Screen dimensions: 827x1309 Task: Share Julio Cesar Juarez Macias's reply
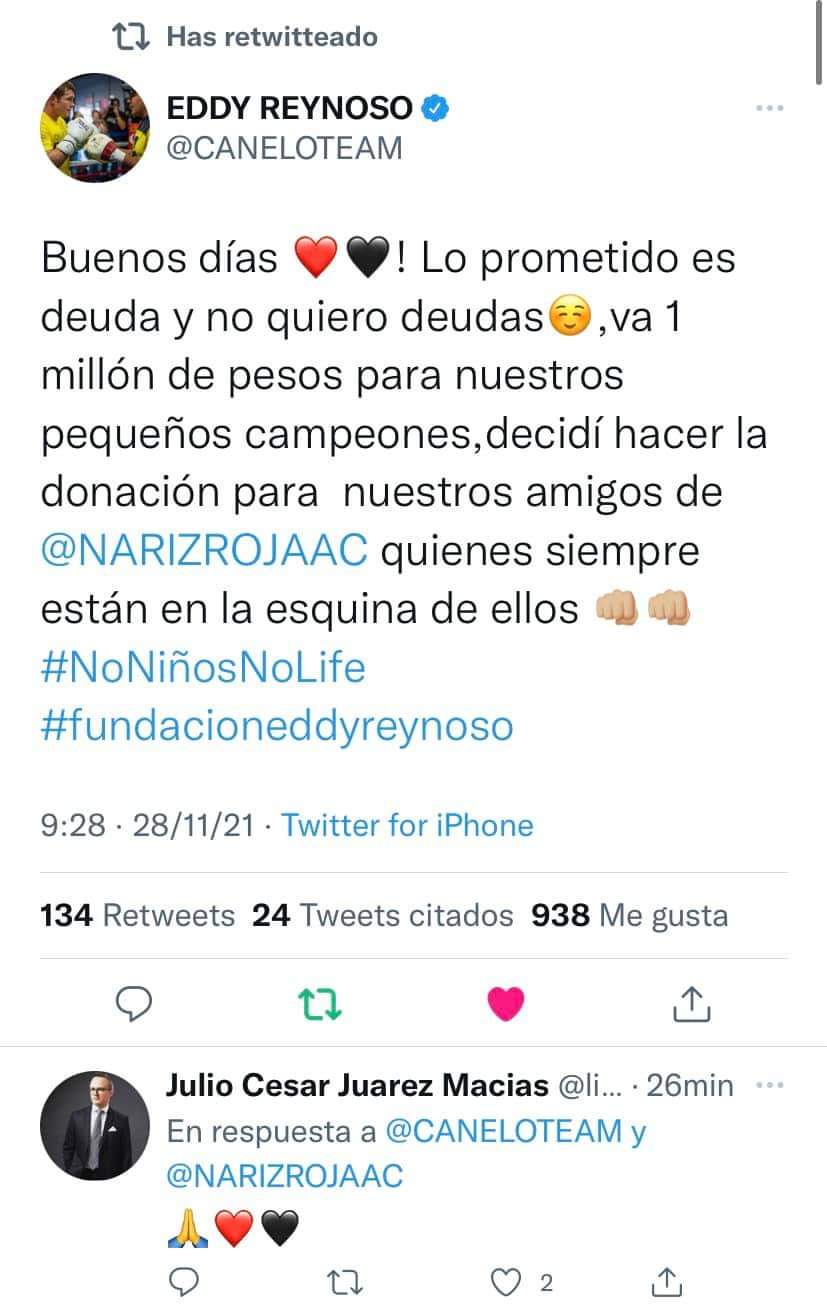[671, 1281]
